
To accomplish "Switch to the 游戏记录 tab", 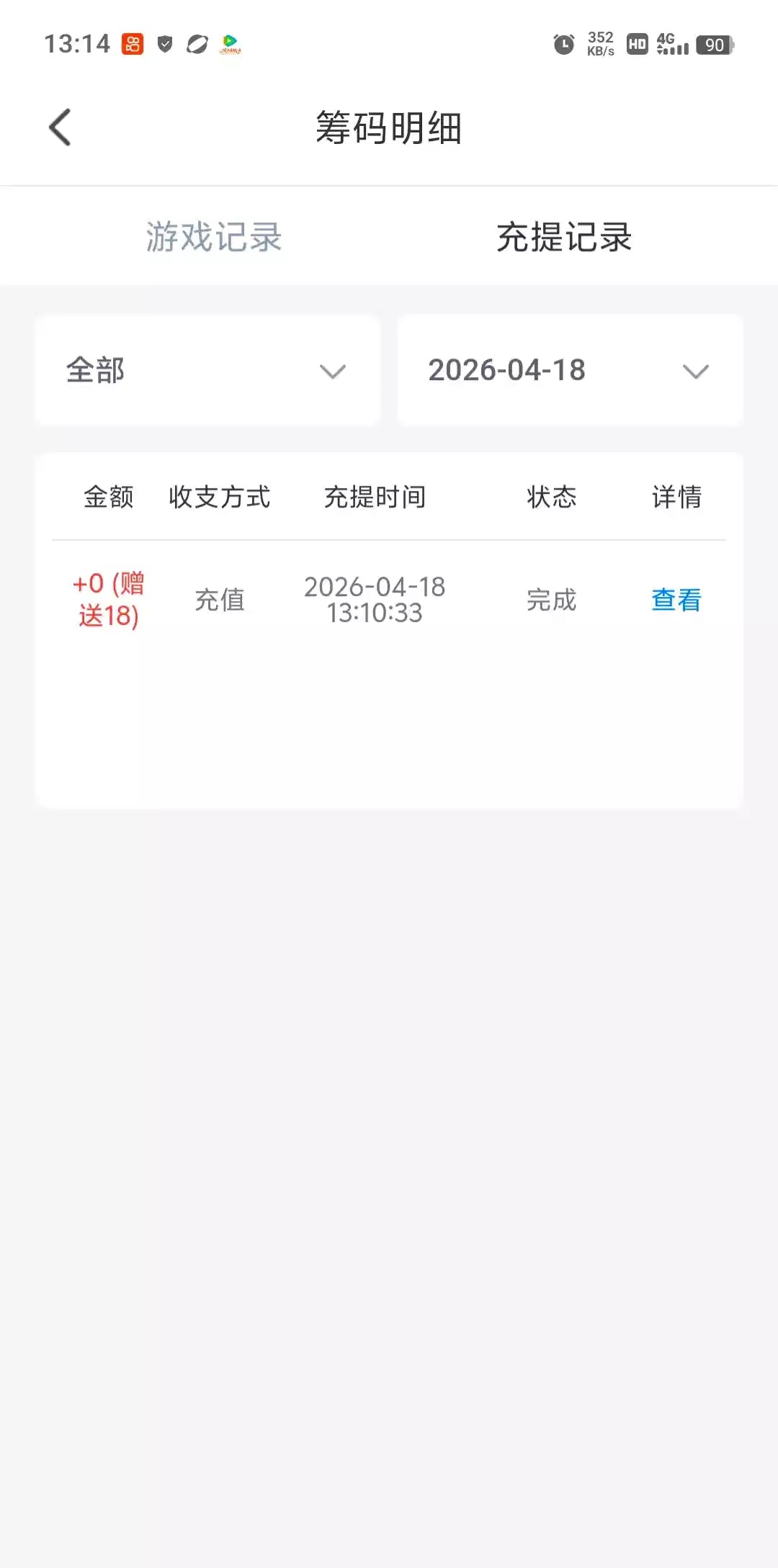I will [213, 238].
